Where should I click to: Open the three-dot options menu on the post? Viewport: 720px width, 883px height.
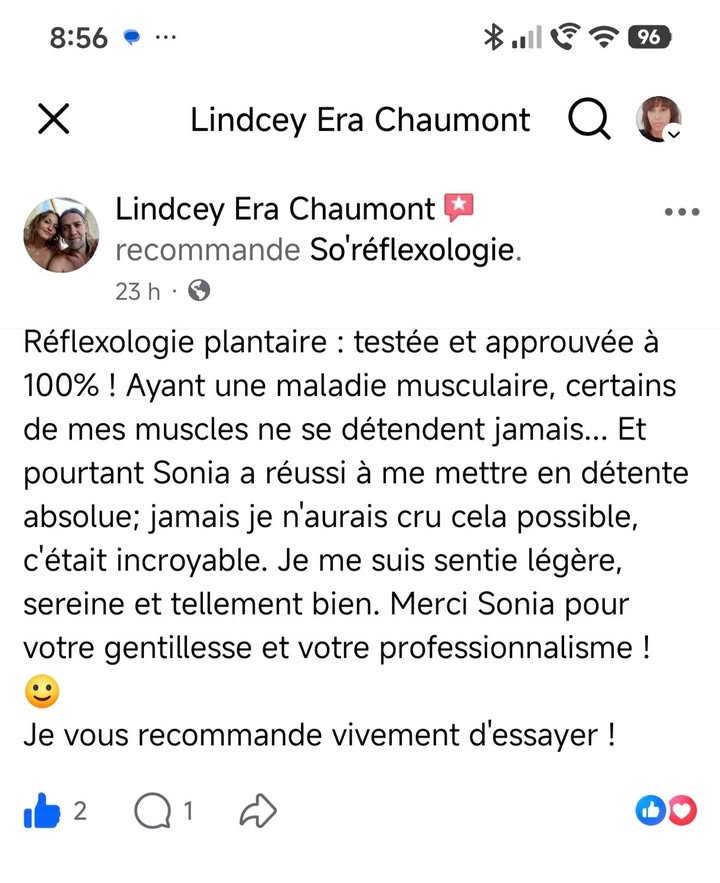click(682, 211)
